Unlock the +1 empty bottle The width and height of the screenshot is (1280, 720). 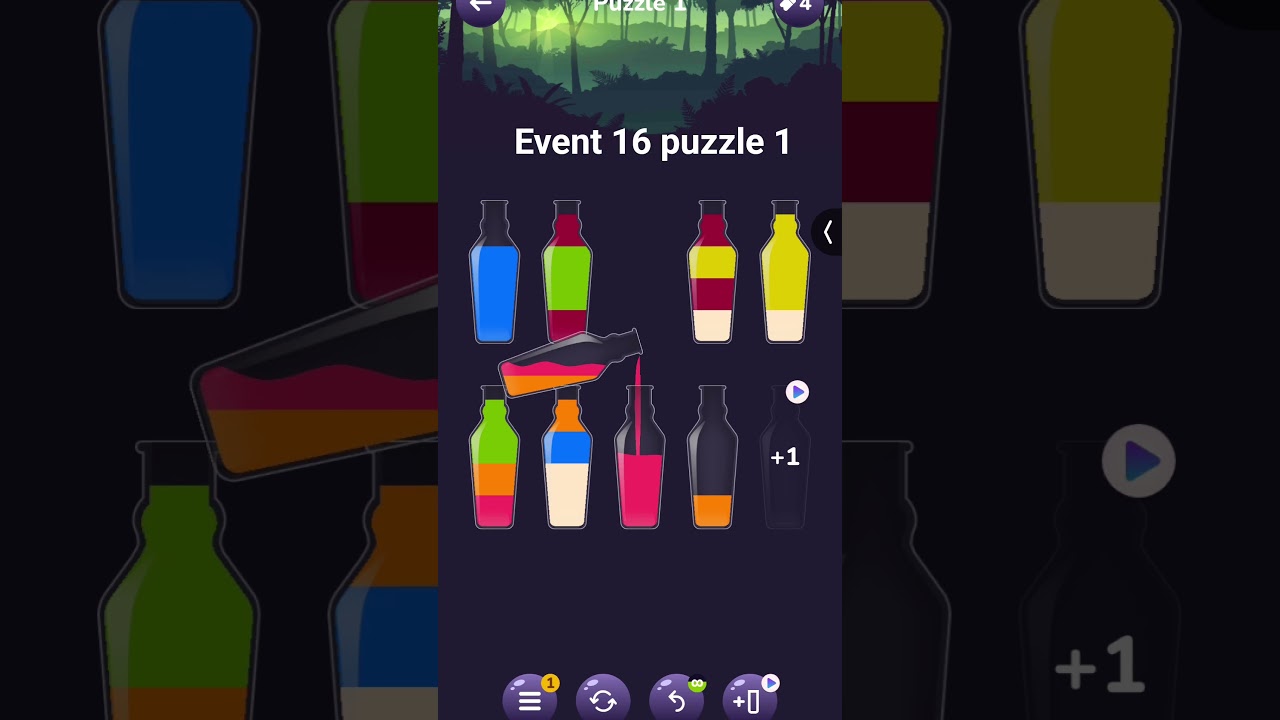tap(785, 457)
